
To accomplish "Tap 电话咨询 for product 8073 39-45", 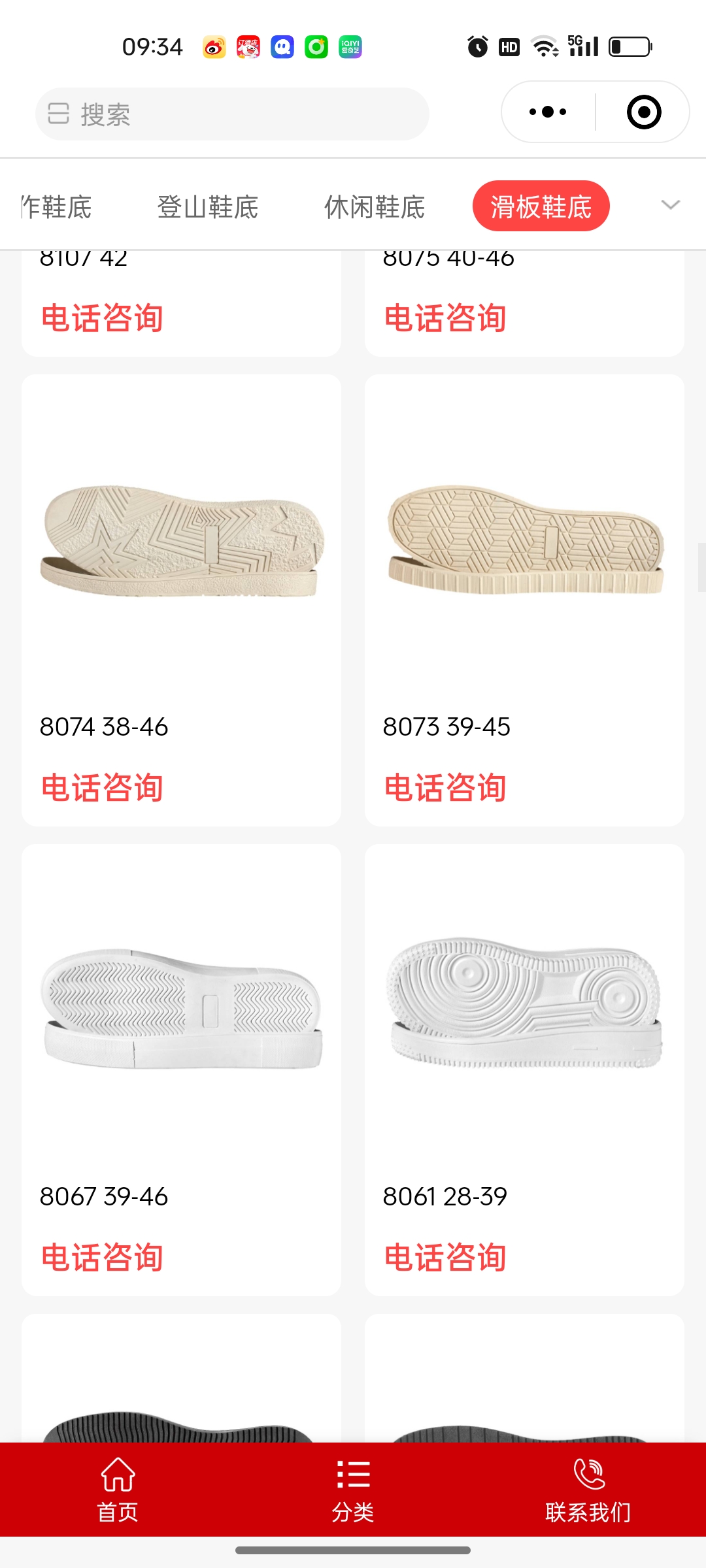I will (x=445, y=787).
